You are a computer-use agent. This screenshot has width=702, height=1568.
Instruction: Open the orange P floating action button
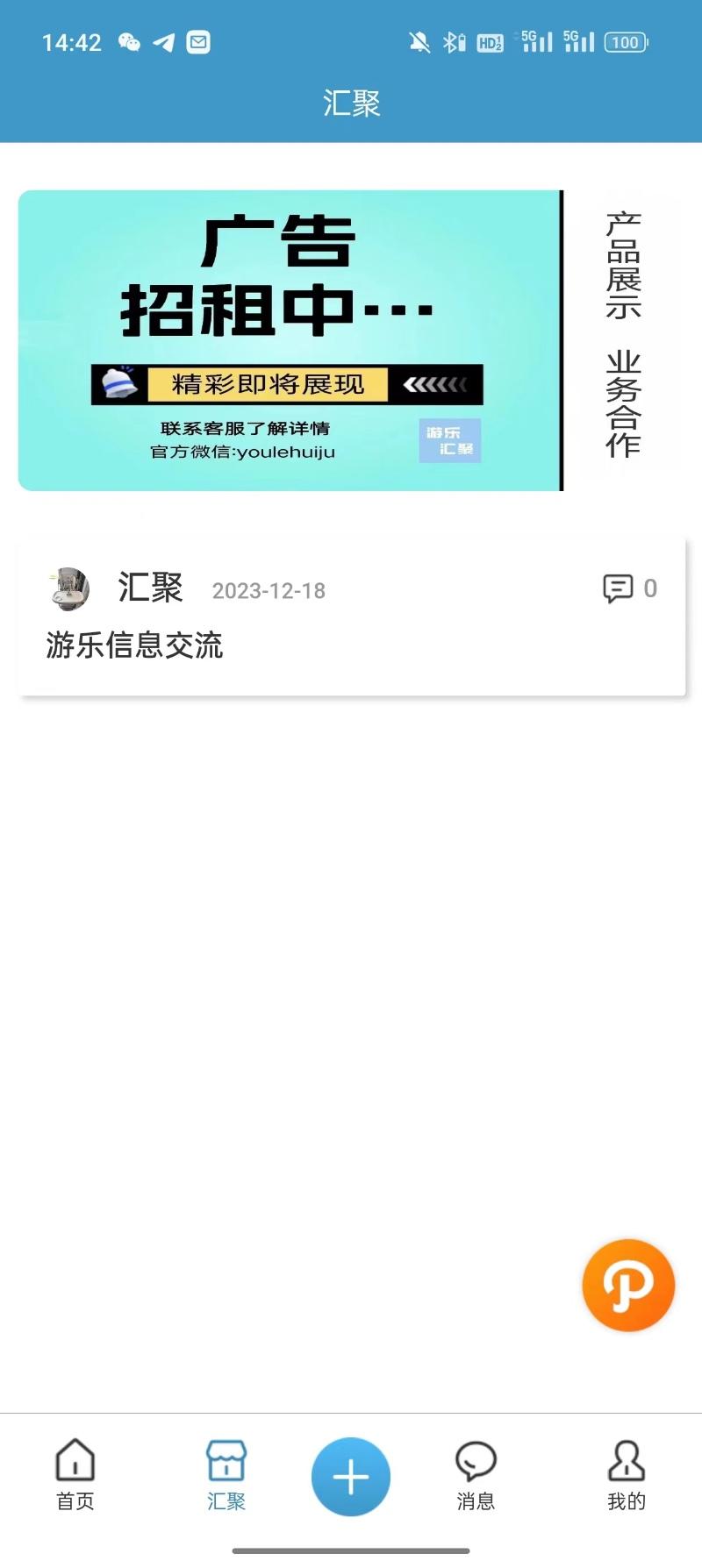click(628, 1285)
